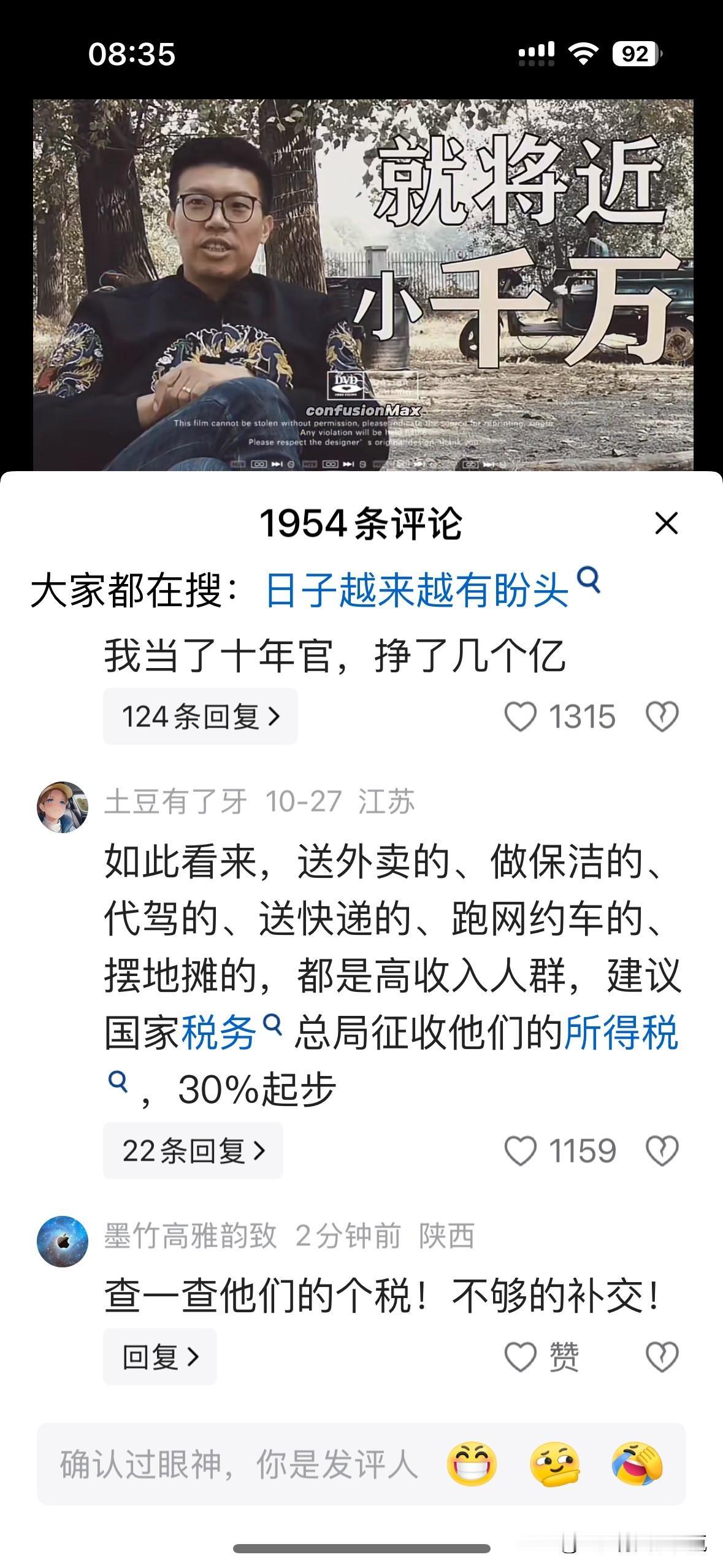Screen dimensions: 723x1568
Task: Close the comments panel
Action: coord(667,524)
